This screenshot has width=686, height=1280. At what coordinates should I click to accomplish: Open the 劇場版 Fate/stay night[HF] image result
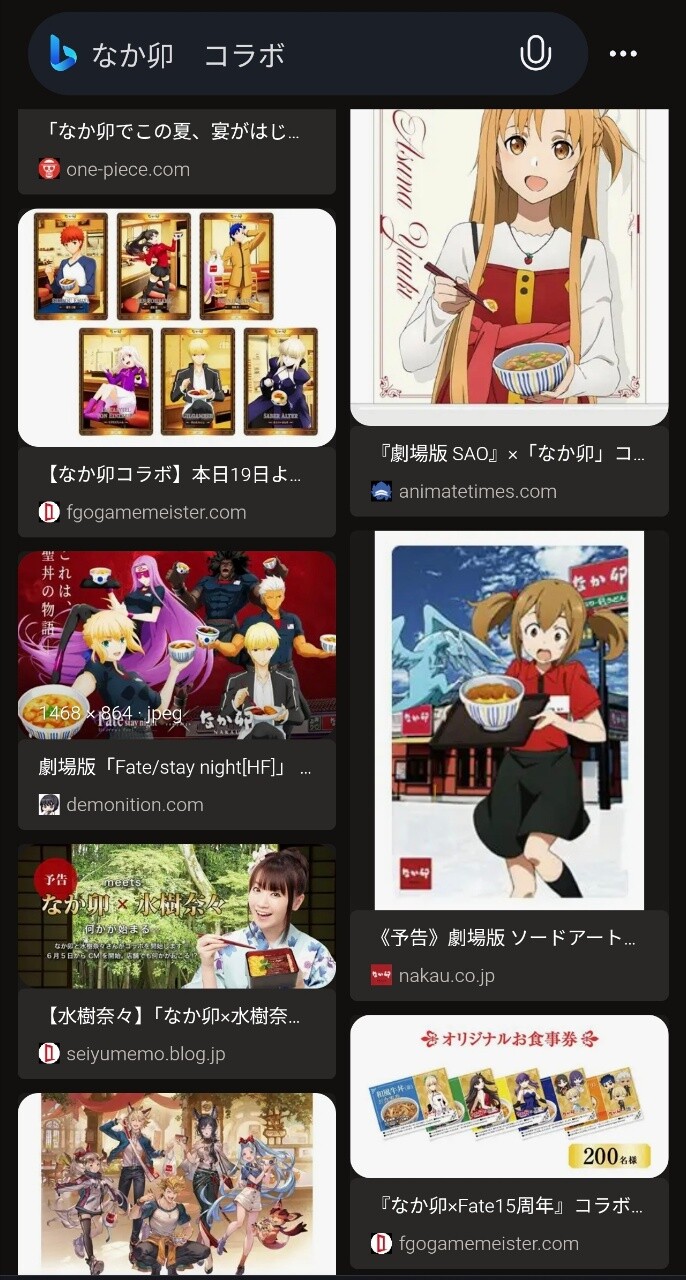pyautogui.click(x=176, y=645)
